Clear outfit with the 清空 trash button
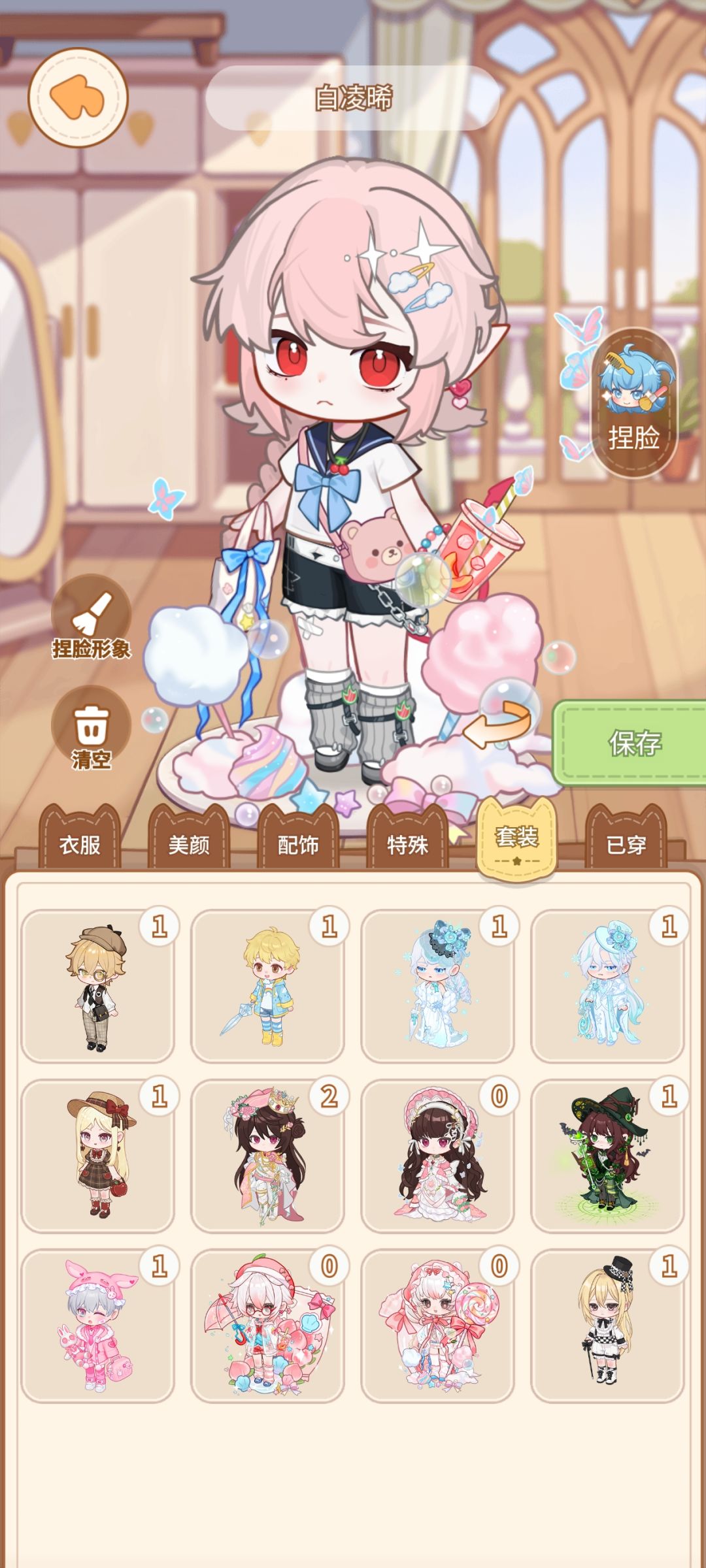The width and height of the screenshot is (706, 1568). (92, 728)
